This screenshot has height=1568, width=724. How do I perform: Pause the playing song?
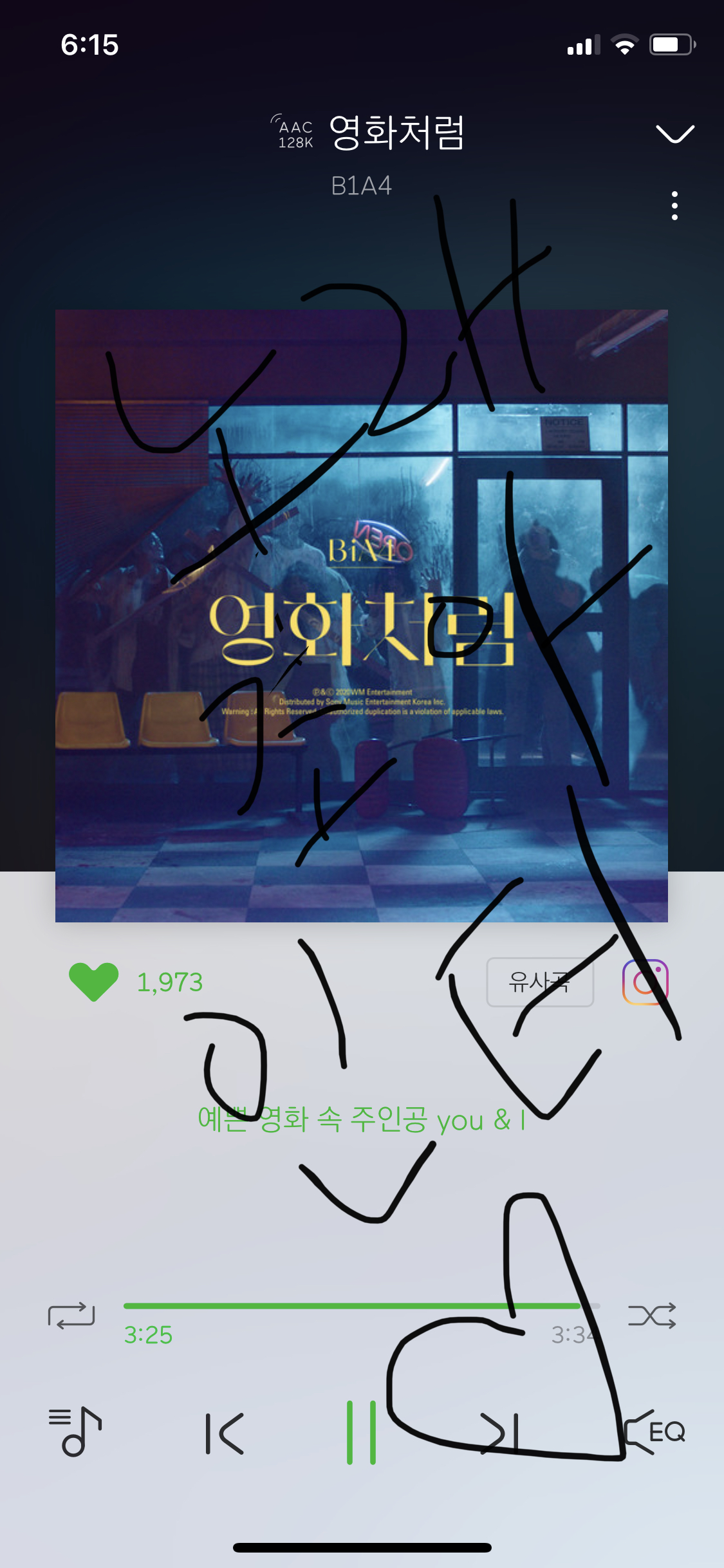(x=361, y=1432)
